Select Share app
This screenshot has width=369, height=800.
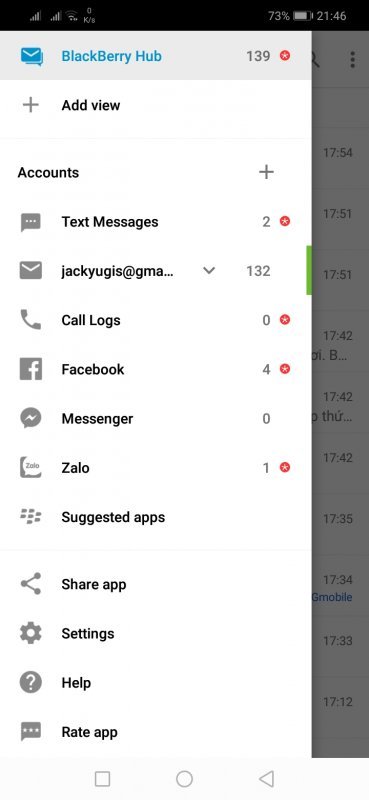click(x=156, y=584)
